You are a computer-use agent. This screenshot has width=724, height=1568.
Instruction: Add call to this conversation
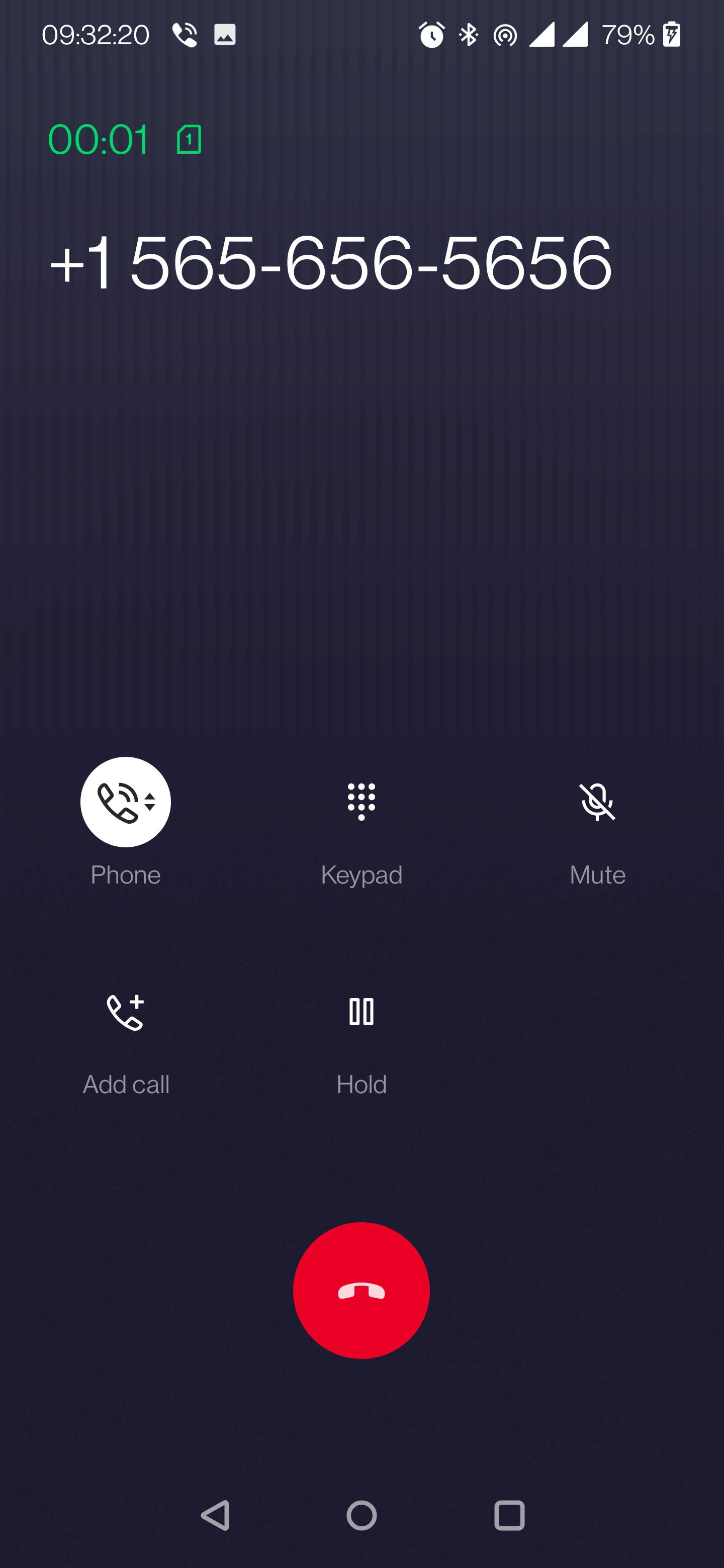(x=125, y=1012)
